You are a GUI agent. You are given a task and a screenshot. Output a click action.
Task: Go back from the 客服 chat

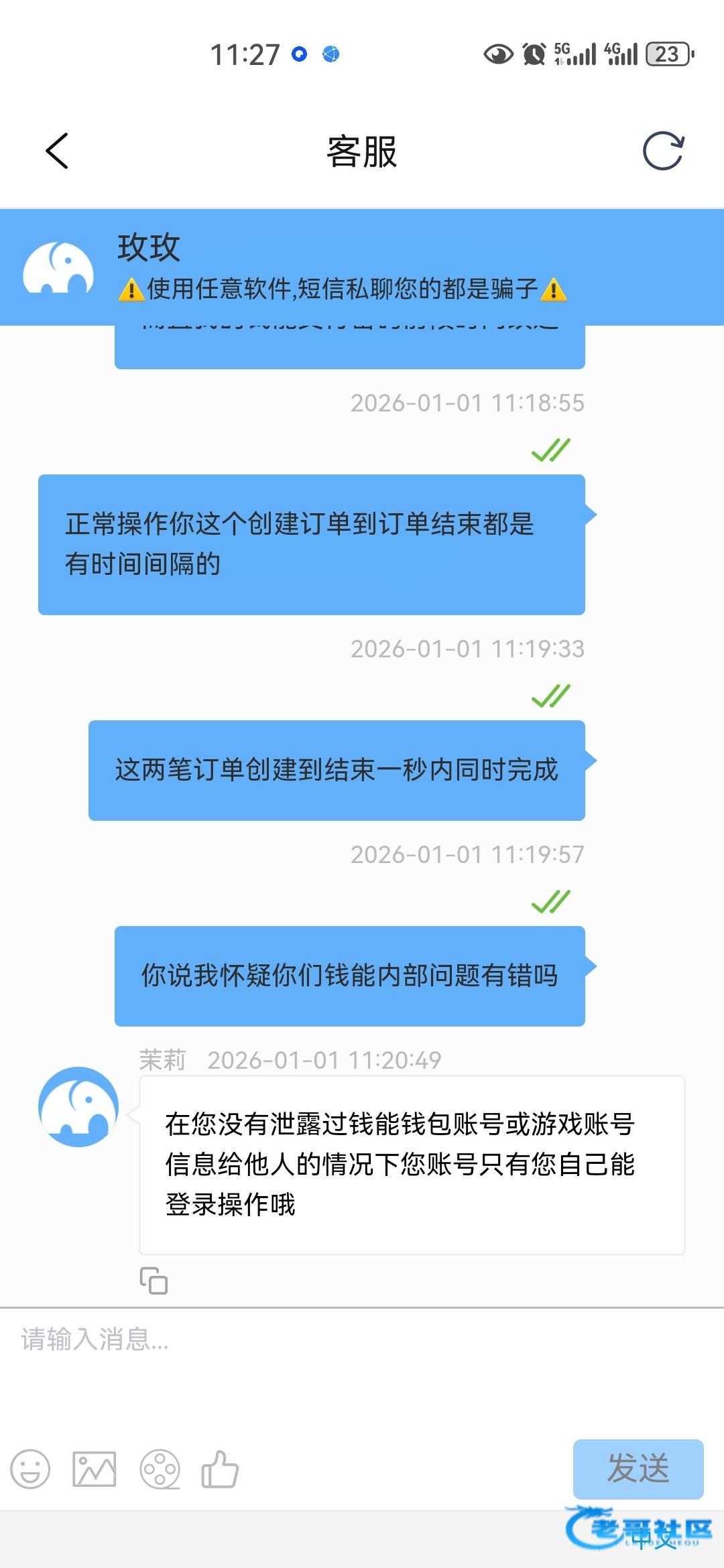tap(58, 151)
